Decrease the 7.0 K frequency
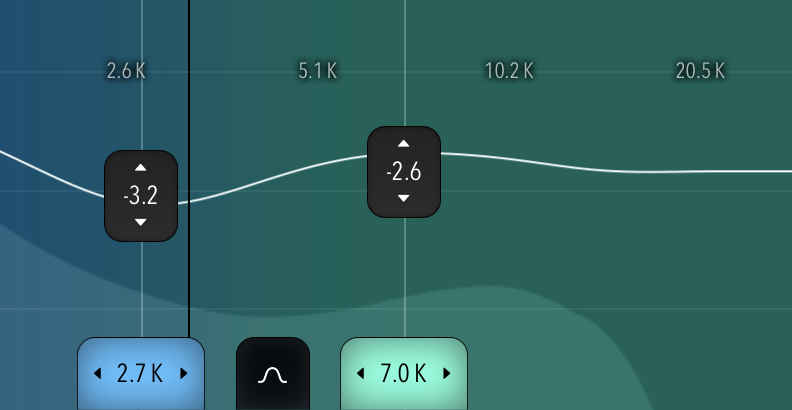 [361, 374]
